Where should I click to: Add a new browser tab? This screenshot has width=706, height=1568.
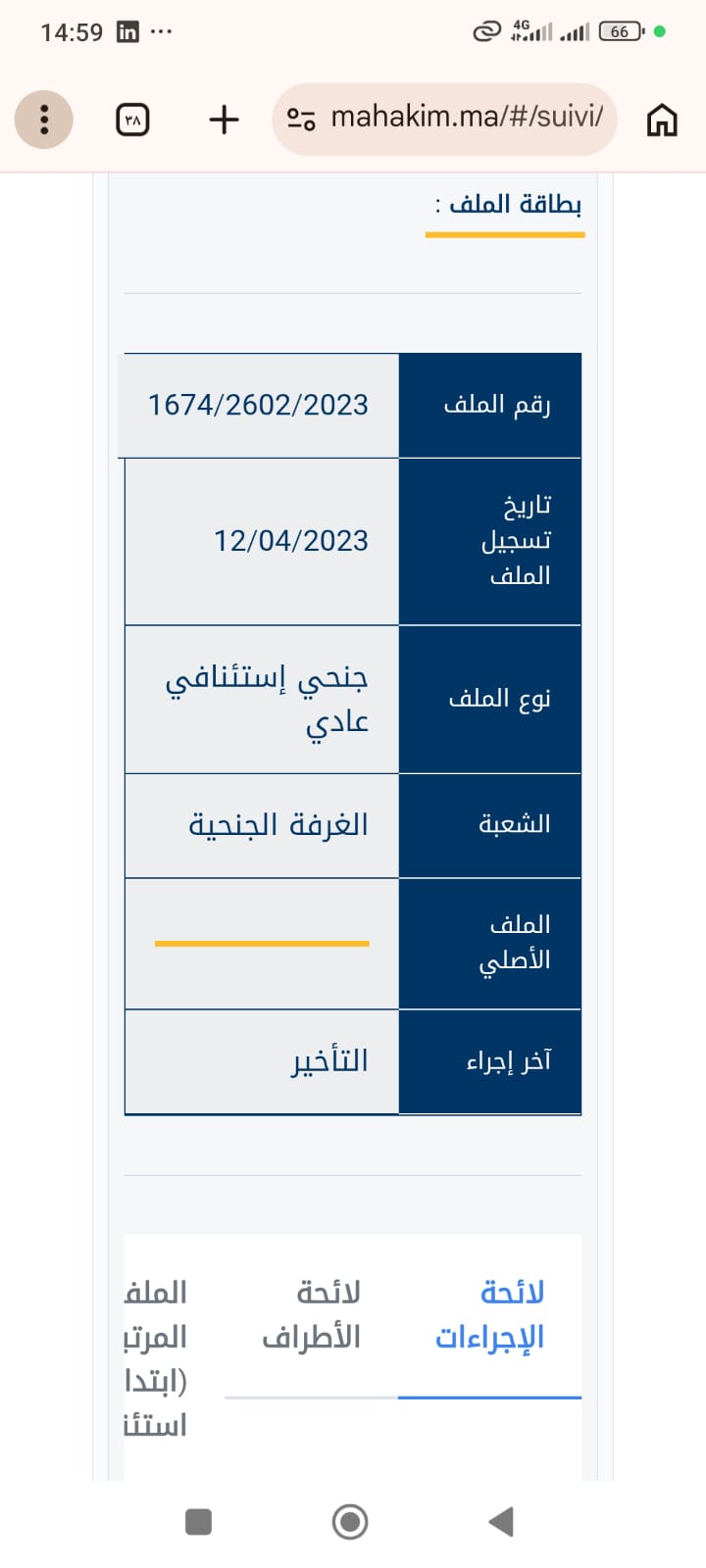tap(224, 120)
